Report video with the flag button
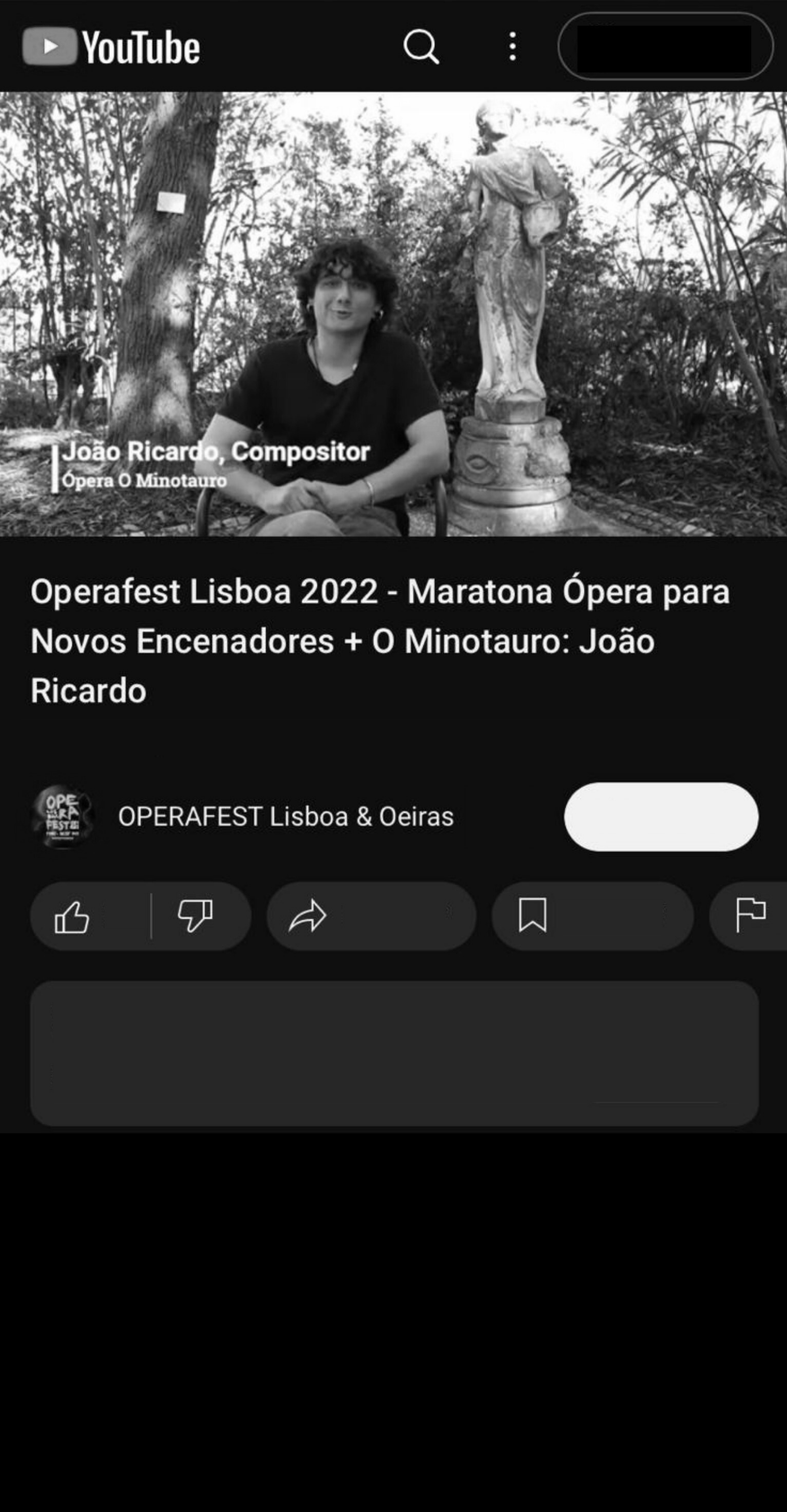Image resolution: width=787 pixels, height=1512 pixels. pos(750,916)
